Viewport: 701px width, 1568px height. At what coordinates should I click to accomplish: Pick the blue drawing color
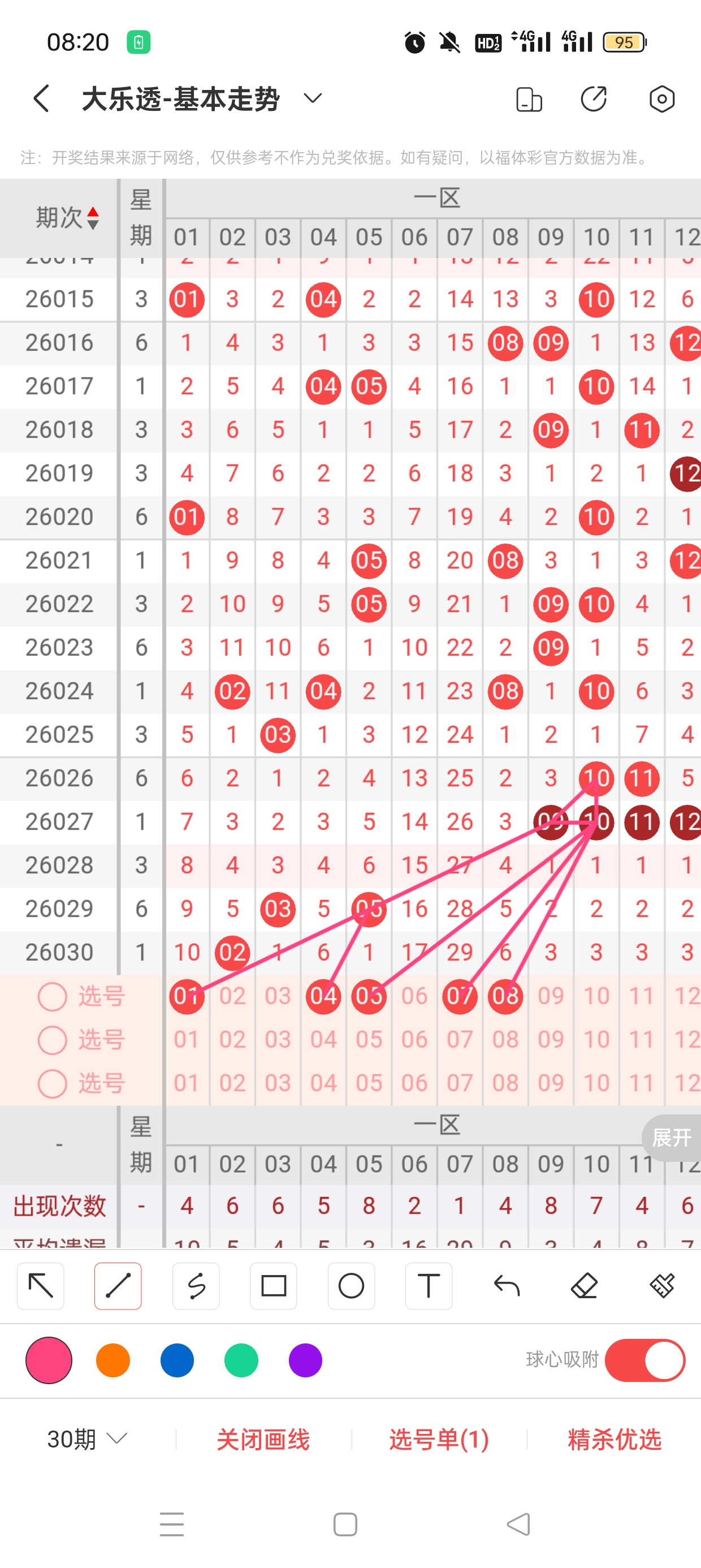pos(177,1360)
